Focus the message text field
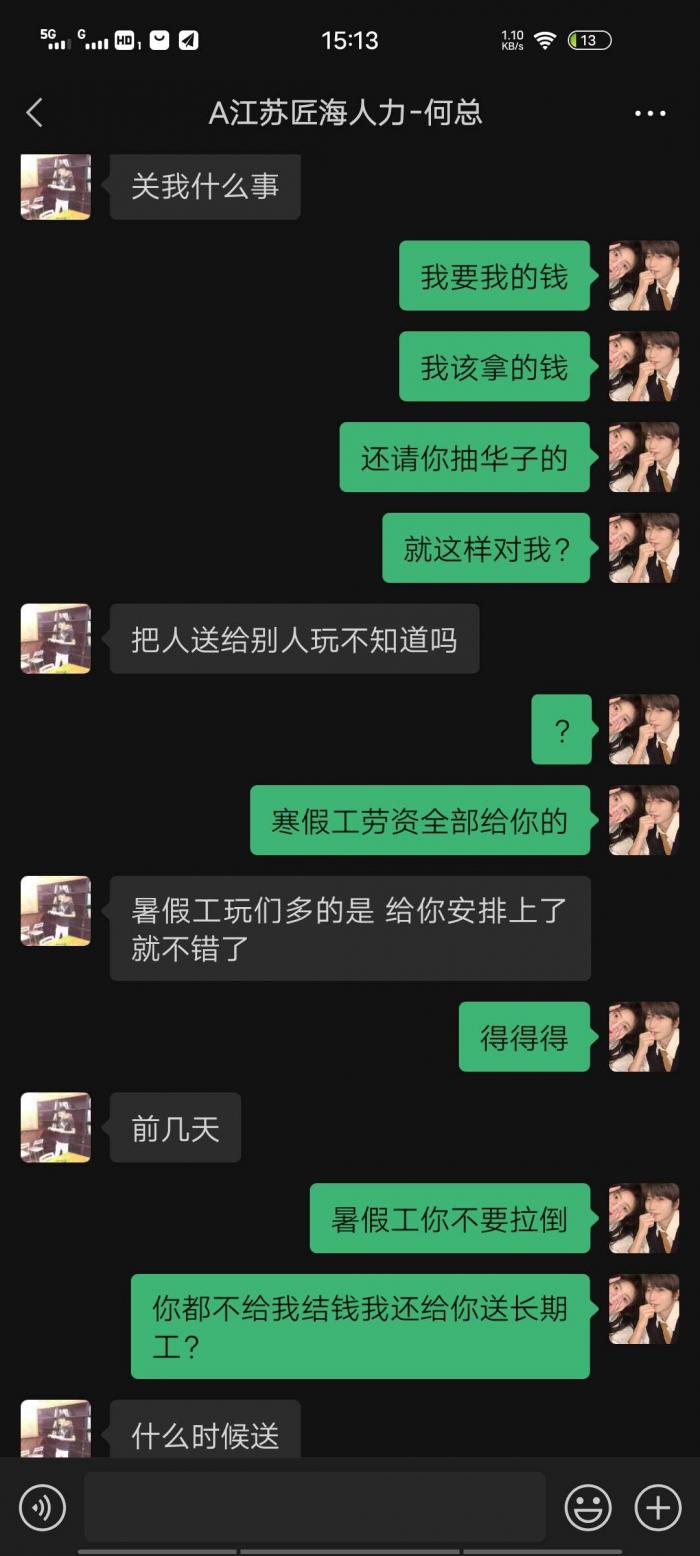 pos(314,1506)
